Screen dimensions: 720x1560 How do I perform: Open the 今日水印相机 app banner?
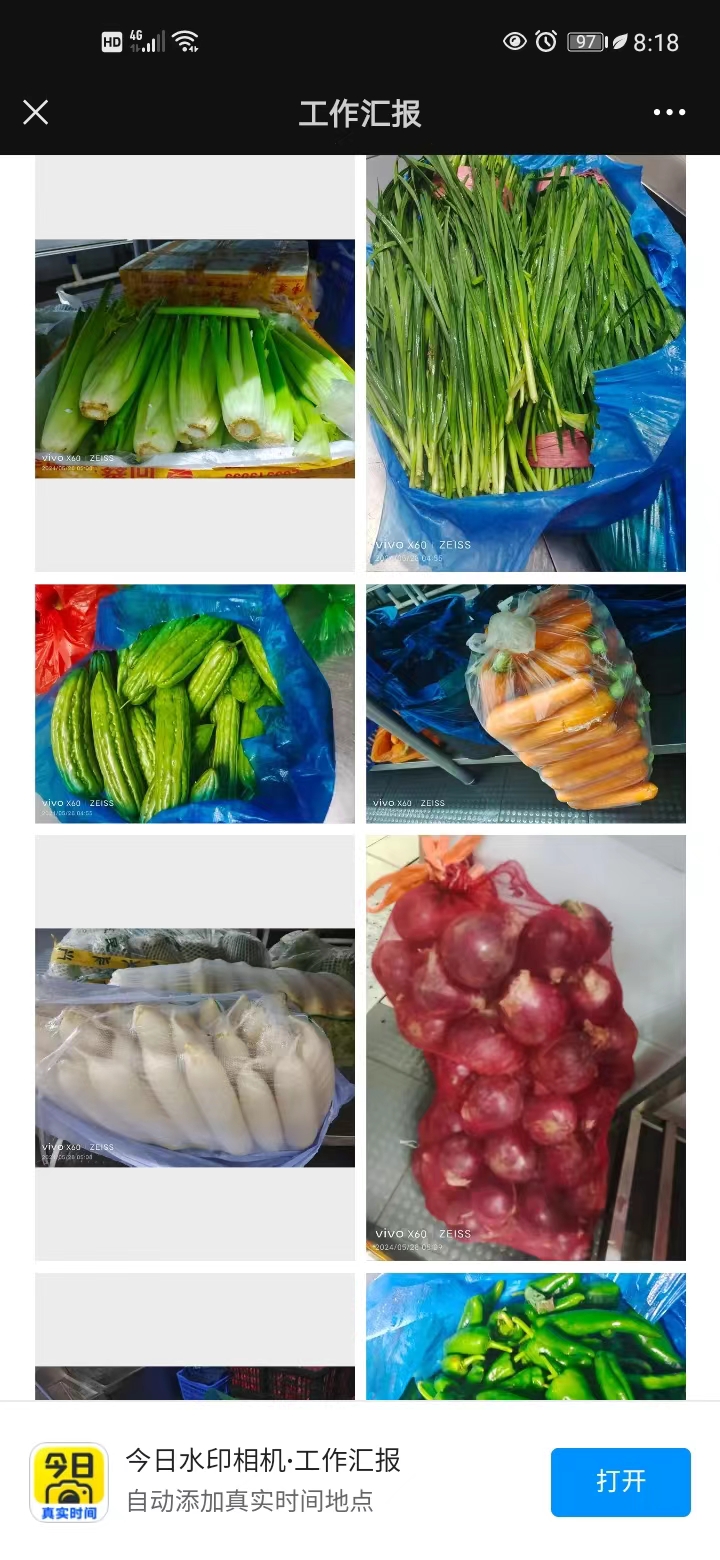pyautogui.click(x=263, y=1480)
